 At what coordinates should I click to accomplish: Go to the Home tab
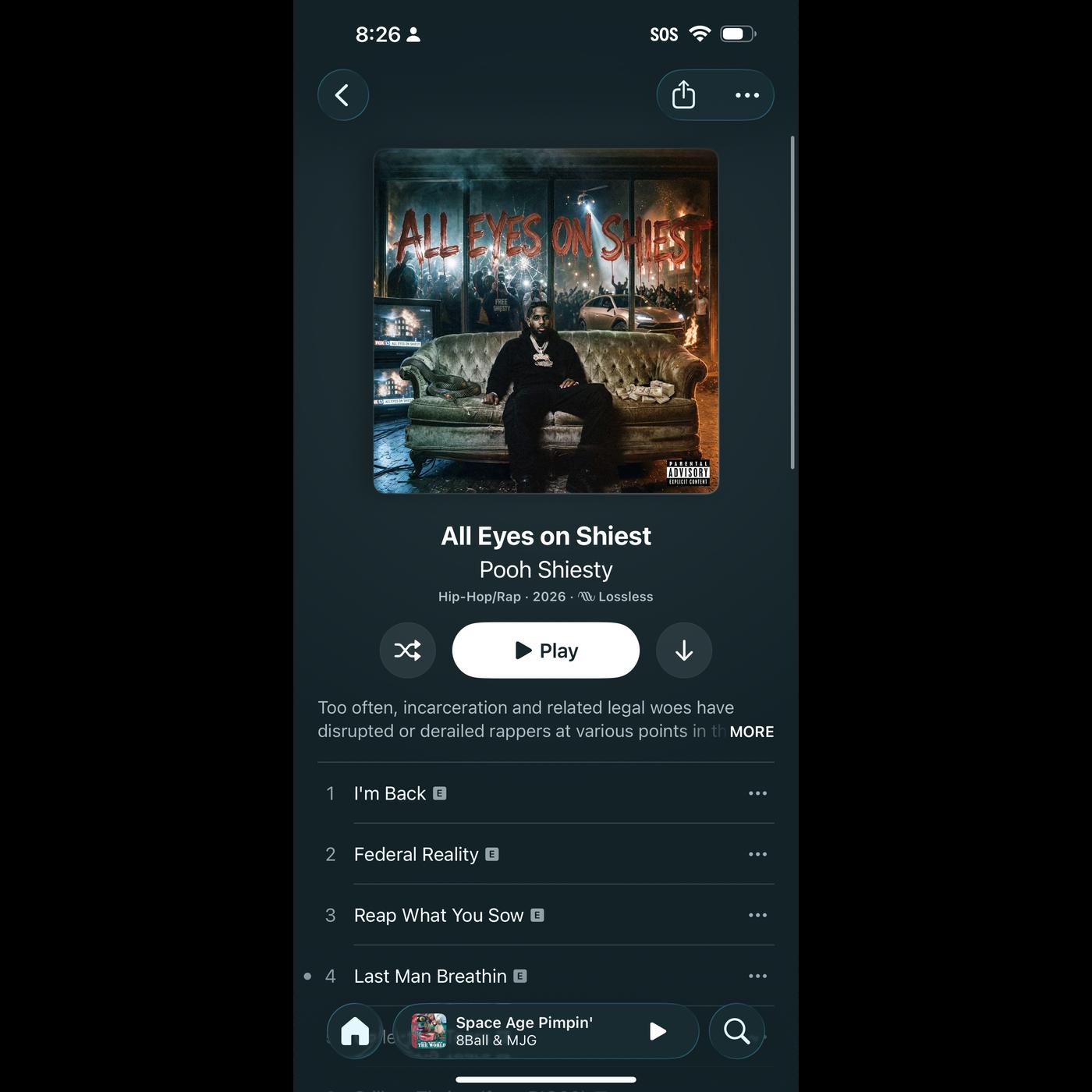355,1031
